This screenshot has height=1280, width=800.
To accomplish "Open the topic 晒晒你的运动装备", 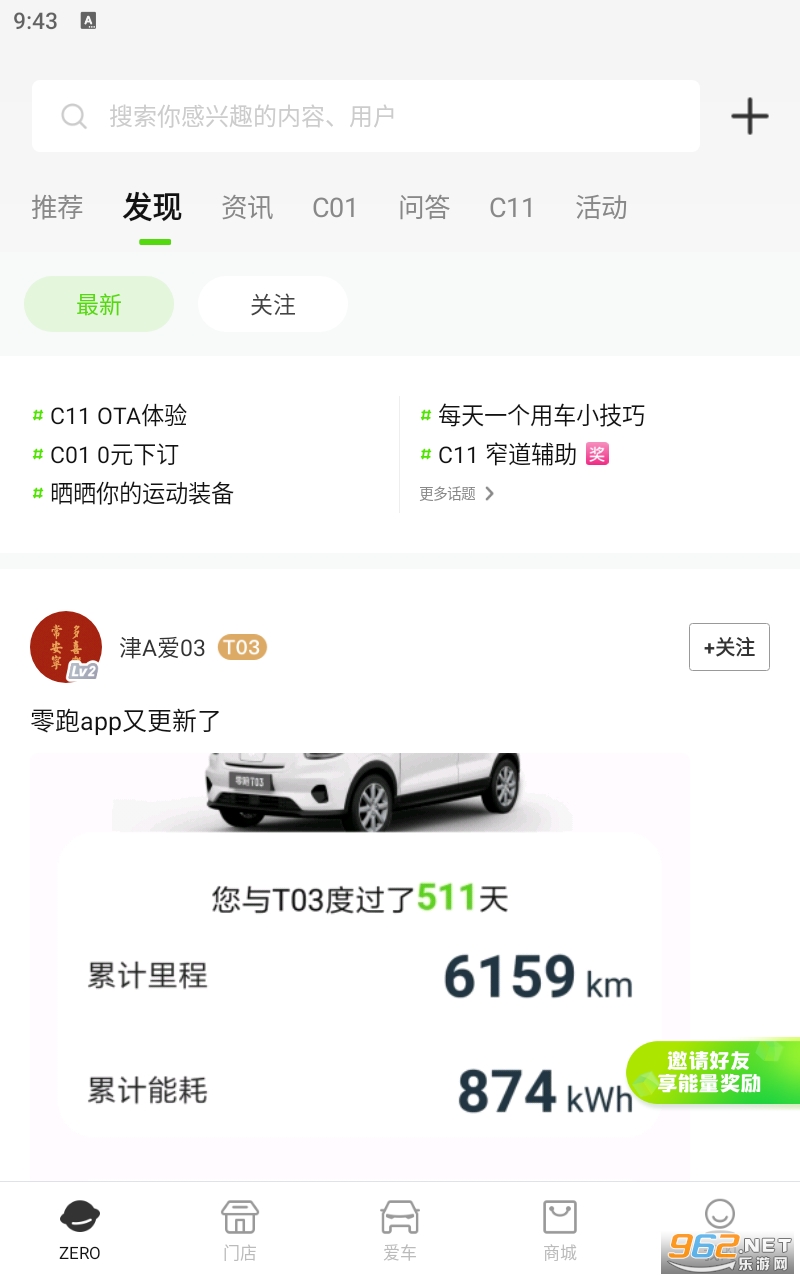I will (x=141, y=493).
